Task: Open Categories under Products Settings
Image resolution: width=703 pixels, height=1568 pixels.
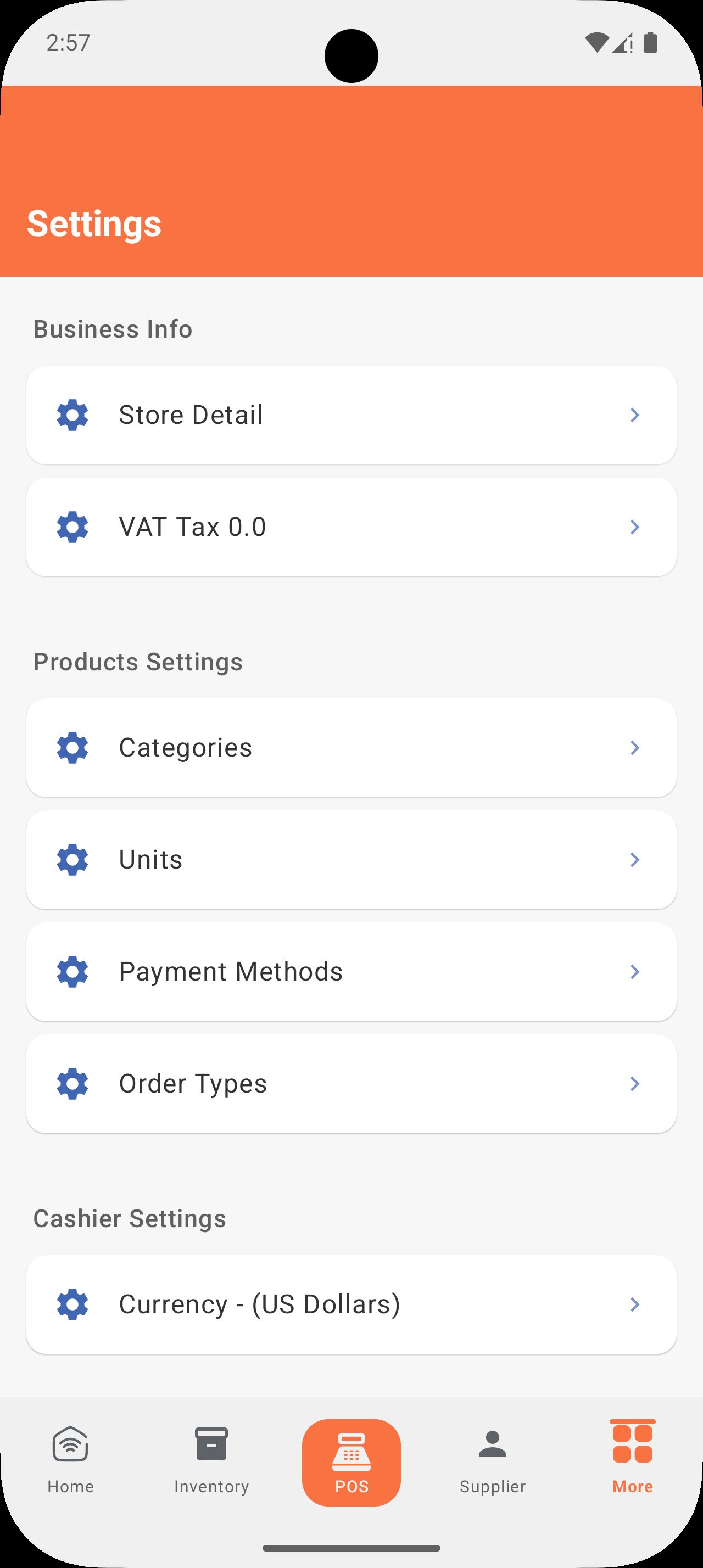Action: (350, 748)
